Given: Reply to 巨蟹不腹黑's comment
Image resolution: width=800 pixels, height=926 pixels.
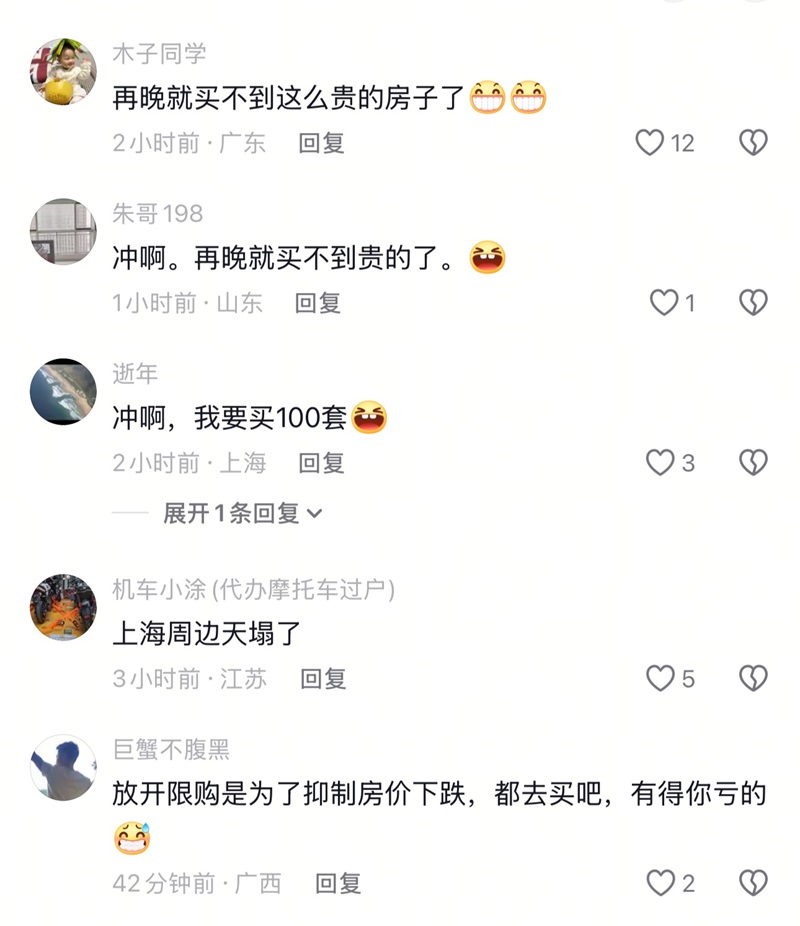Looking at the screenshot, I should (338, 883).
